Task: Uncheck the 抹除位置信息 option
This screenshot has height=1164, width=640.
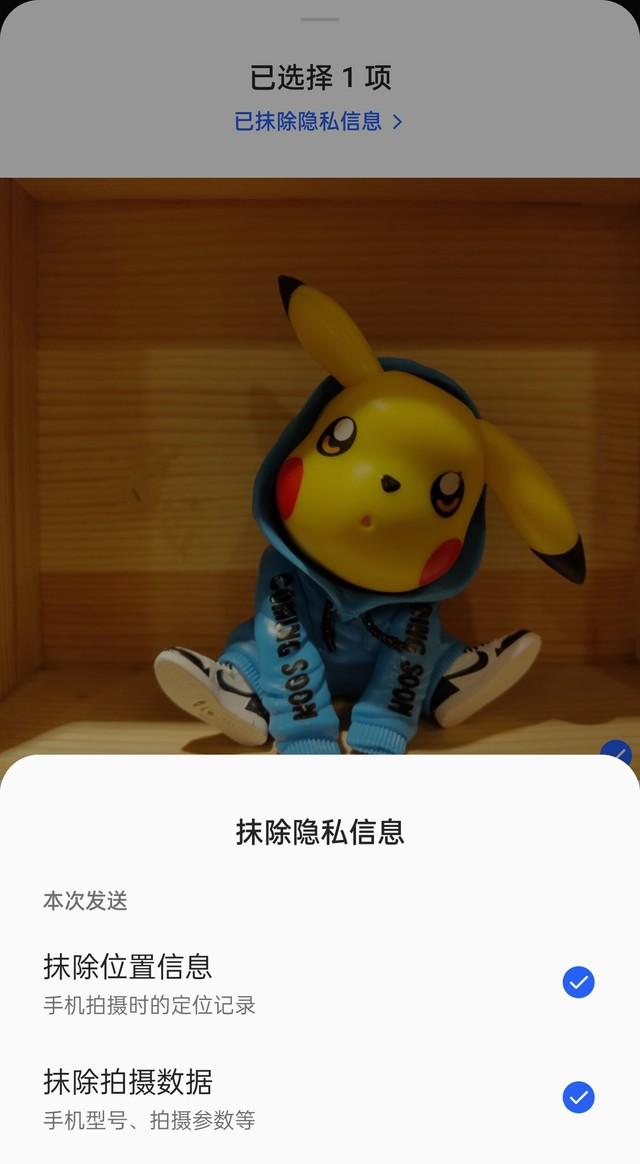Action: [x=578, y=982]
